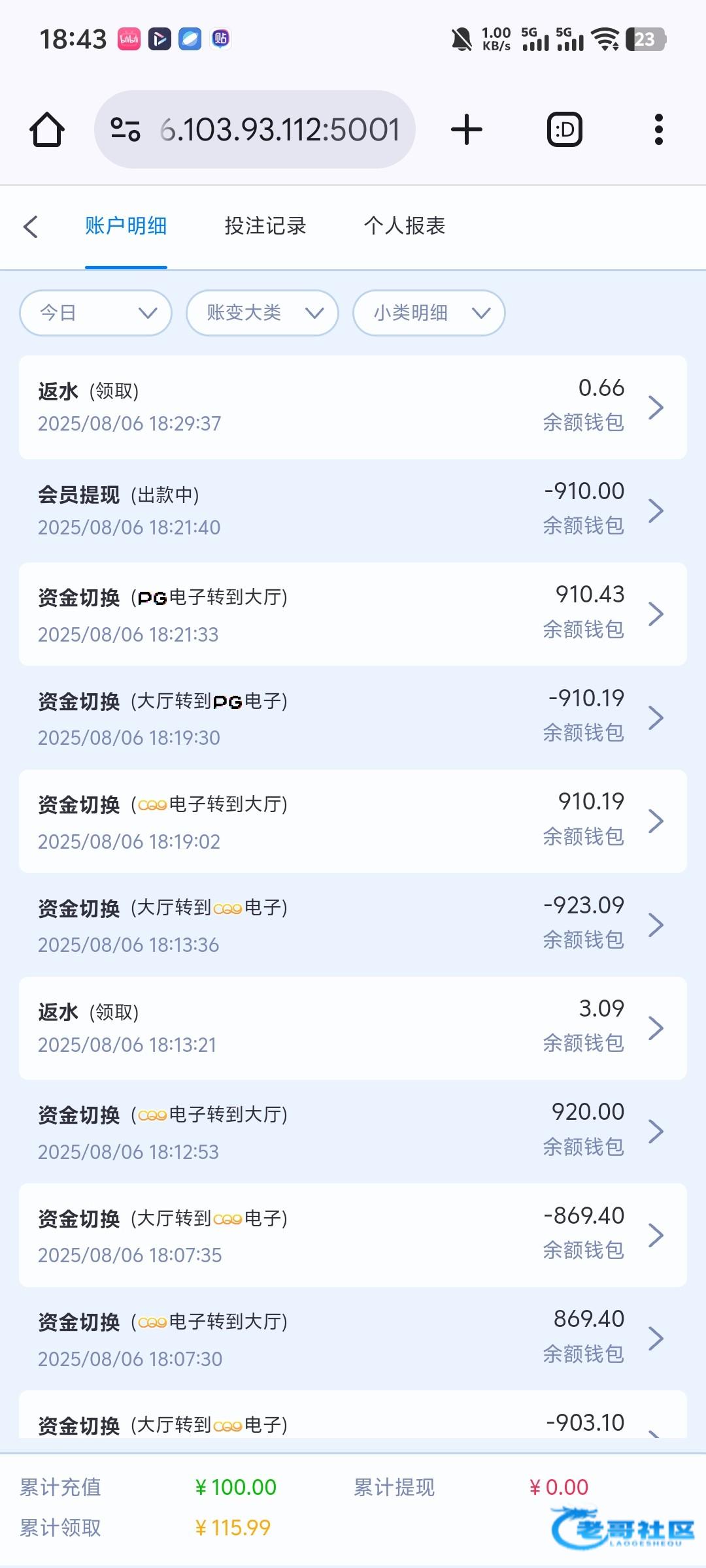Open the 账变大类 filter dropdown
The height and width of the screenshot is (1568, 706).
(x=262, y=313)
